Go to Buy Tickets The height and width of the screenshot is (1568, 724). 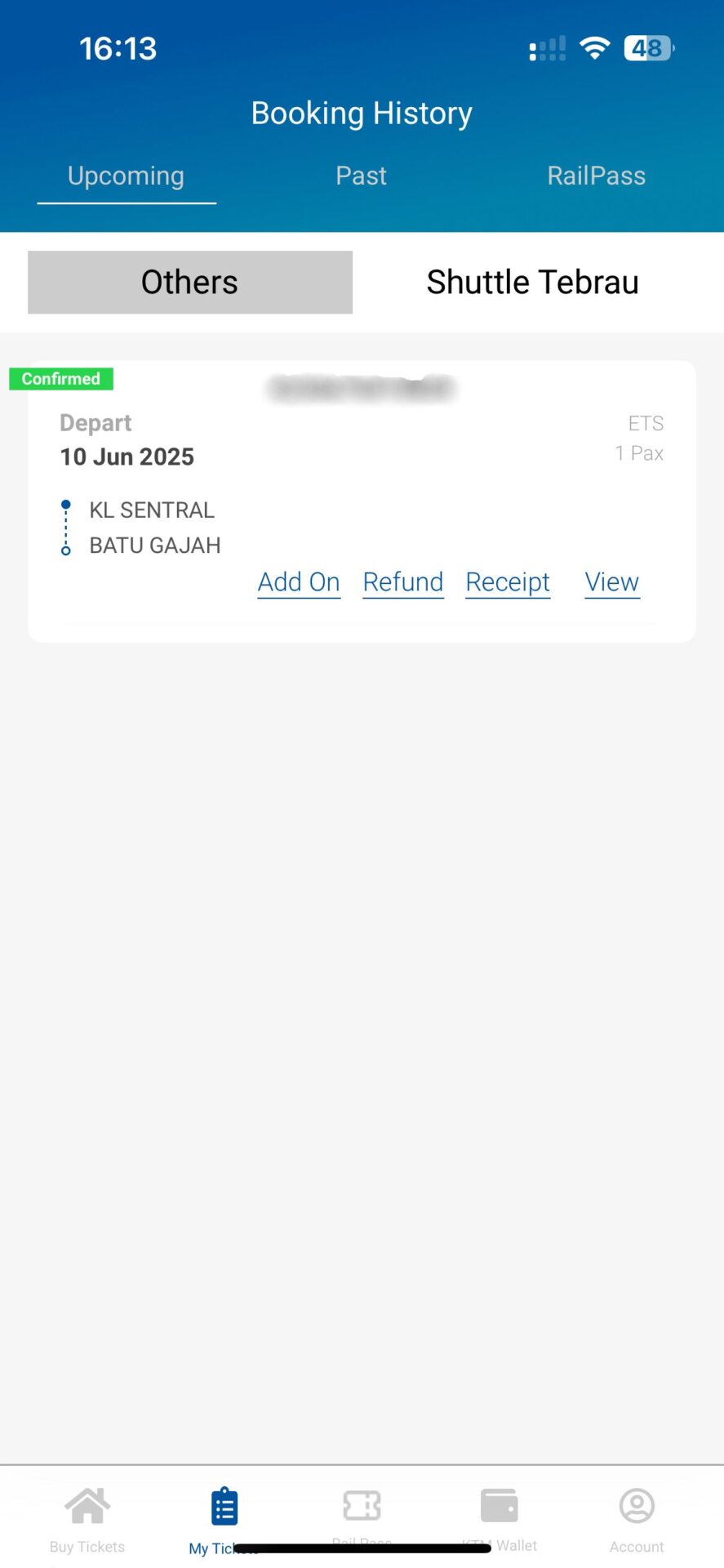(x=87, y=1519)
